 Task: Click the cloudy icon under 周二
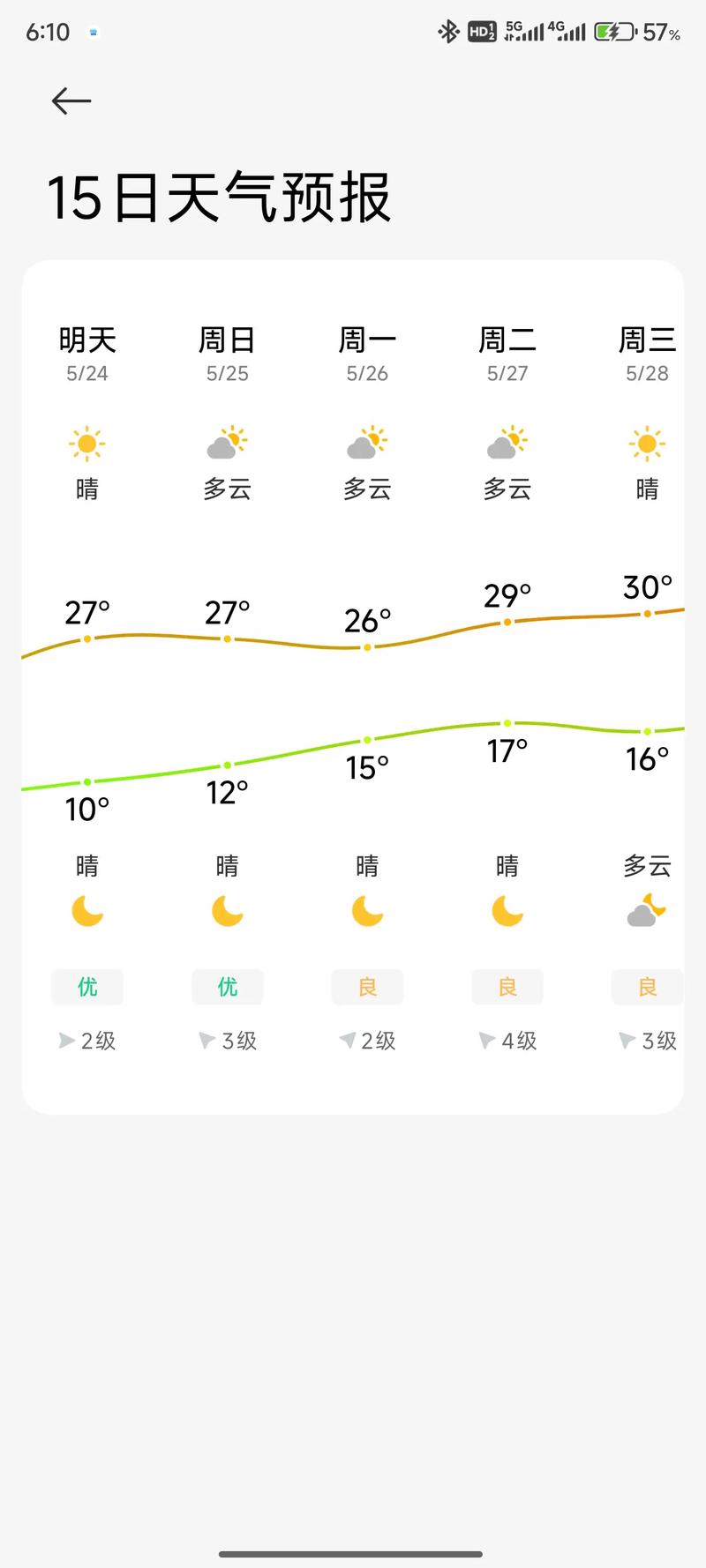coord(507,445)
